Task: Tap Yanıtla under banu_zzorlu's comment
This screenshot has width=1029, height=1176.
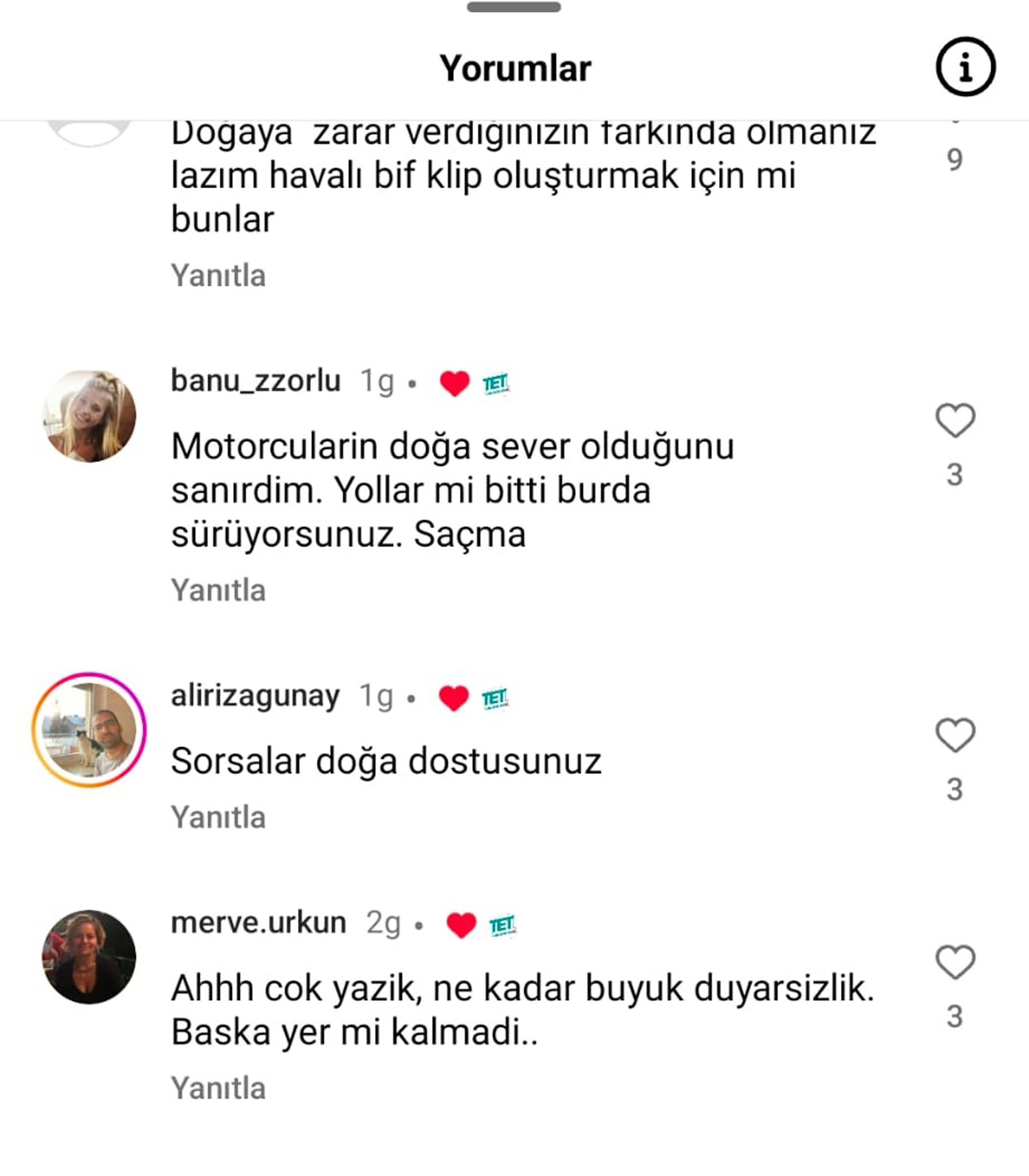Action: point(218,590)
